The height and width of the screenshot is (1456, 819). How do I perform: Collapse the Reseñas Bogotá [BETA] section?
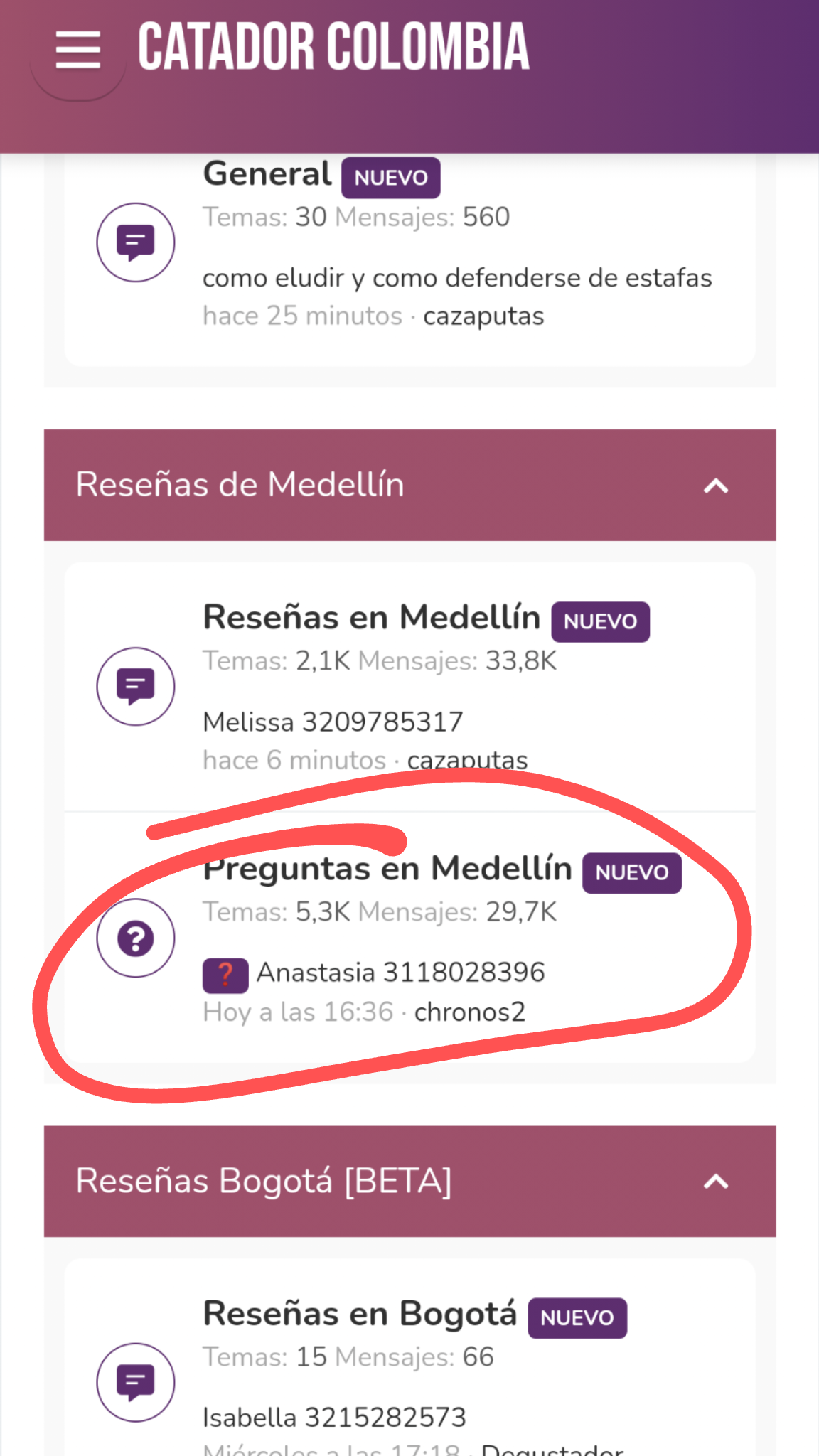pyautogui.click(x=716, y=1182)
